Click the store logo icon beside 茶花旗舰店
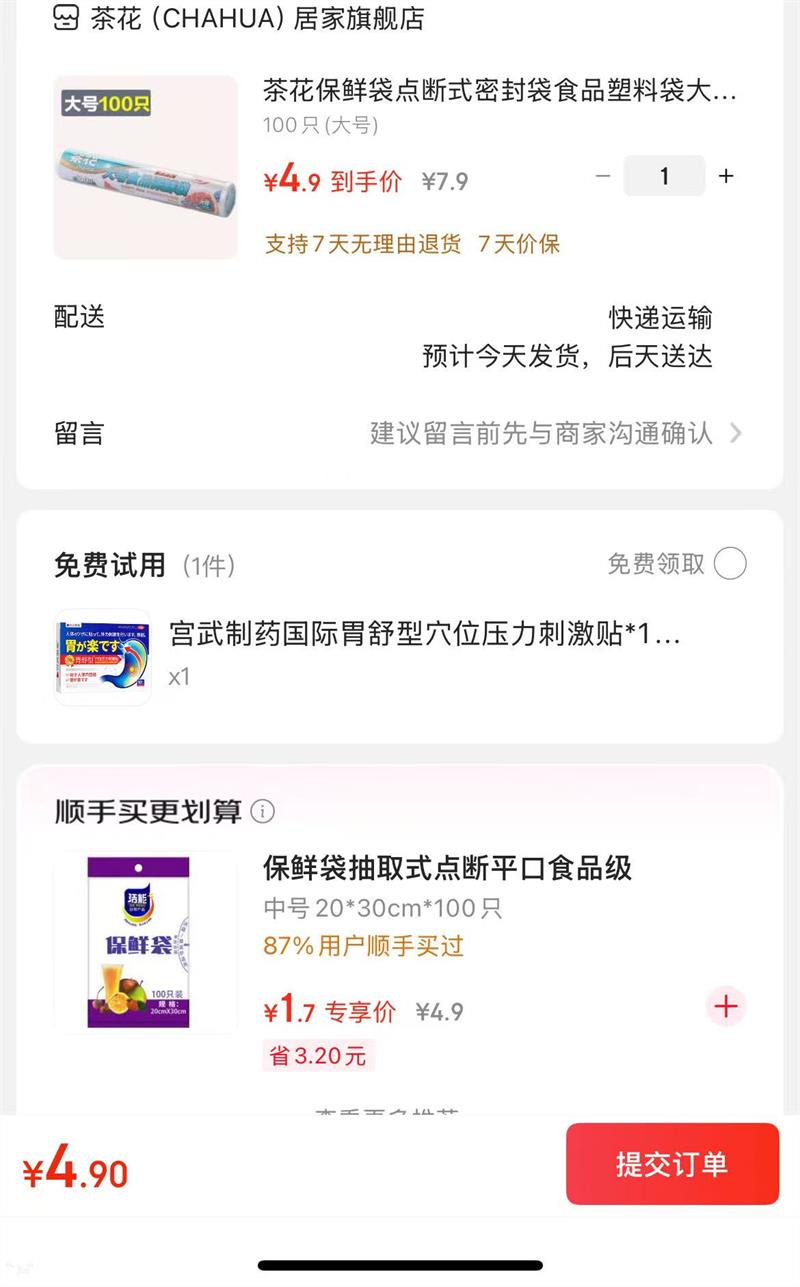 [64, 18]
